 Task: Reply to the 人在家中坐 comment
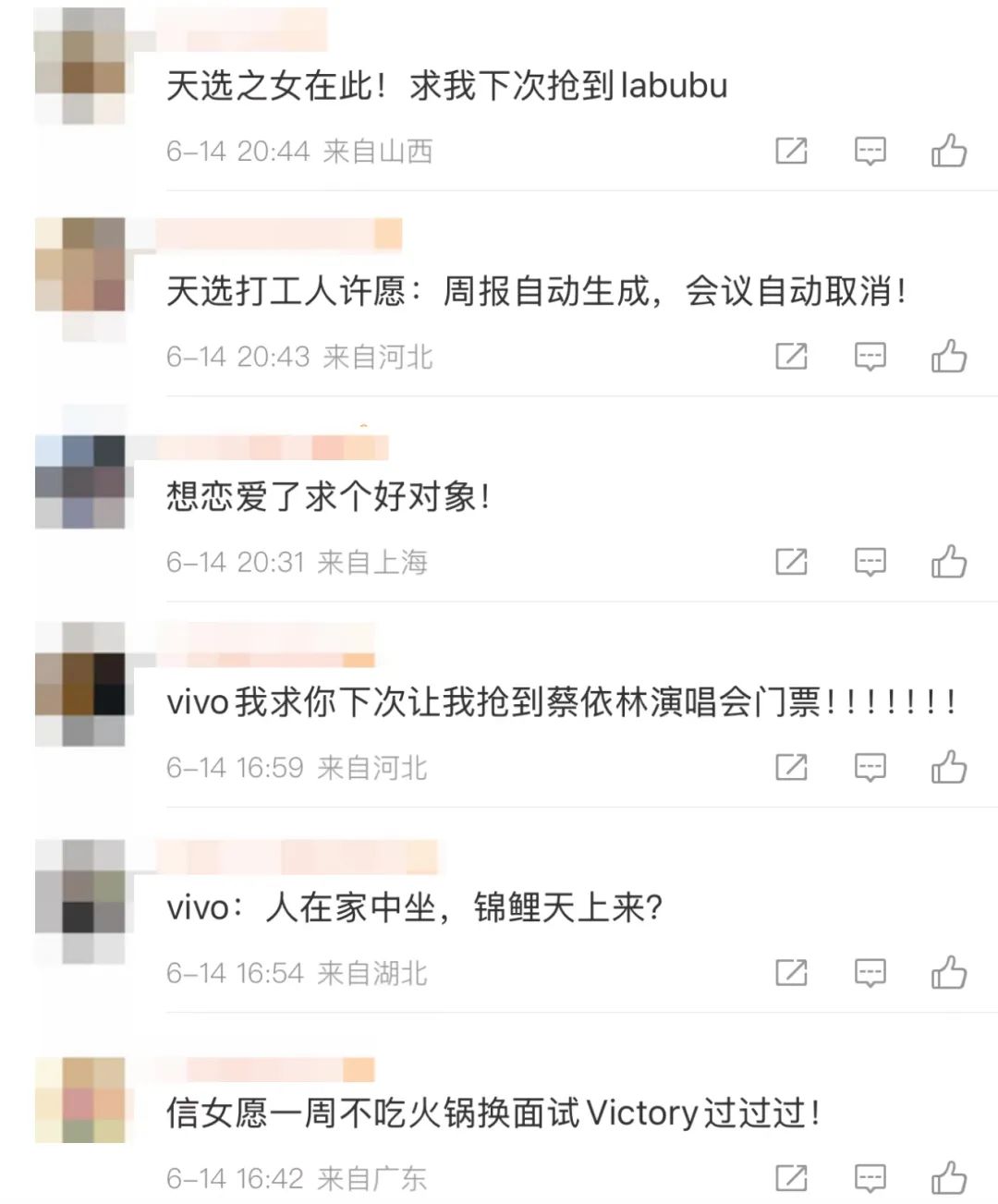(870, 972)
